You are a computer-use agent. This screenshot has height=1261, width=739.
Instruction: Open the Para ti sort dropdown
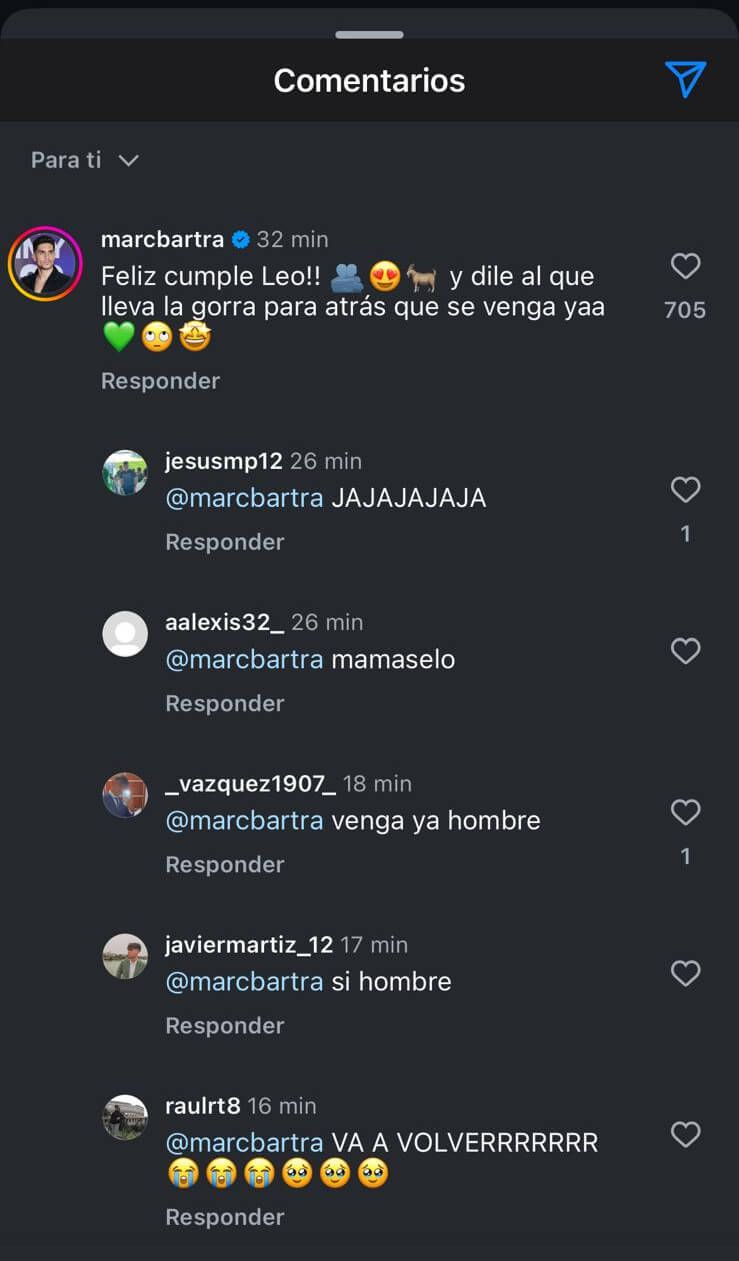coord(65,160)
